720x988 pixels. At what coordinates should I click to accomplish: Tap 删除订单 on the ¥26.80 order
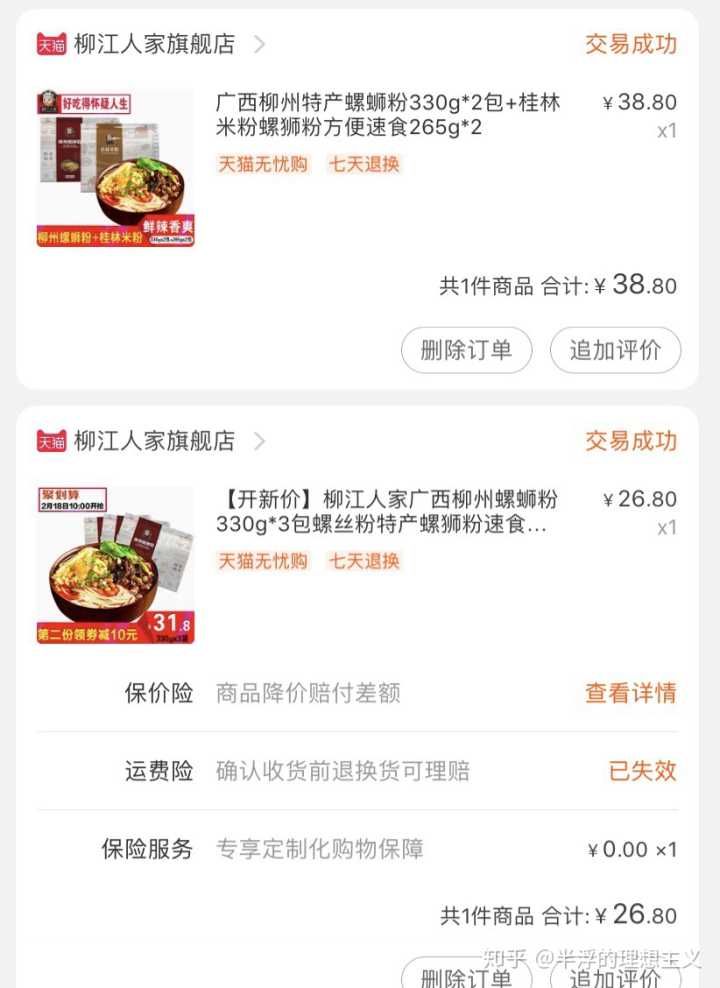coord(466,975)
